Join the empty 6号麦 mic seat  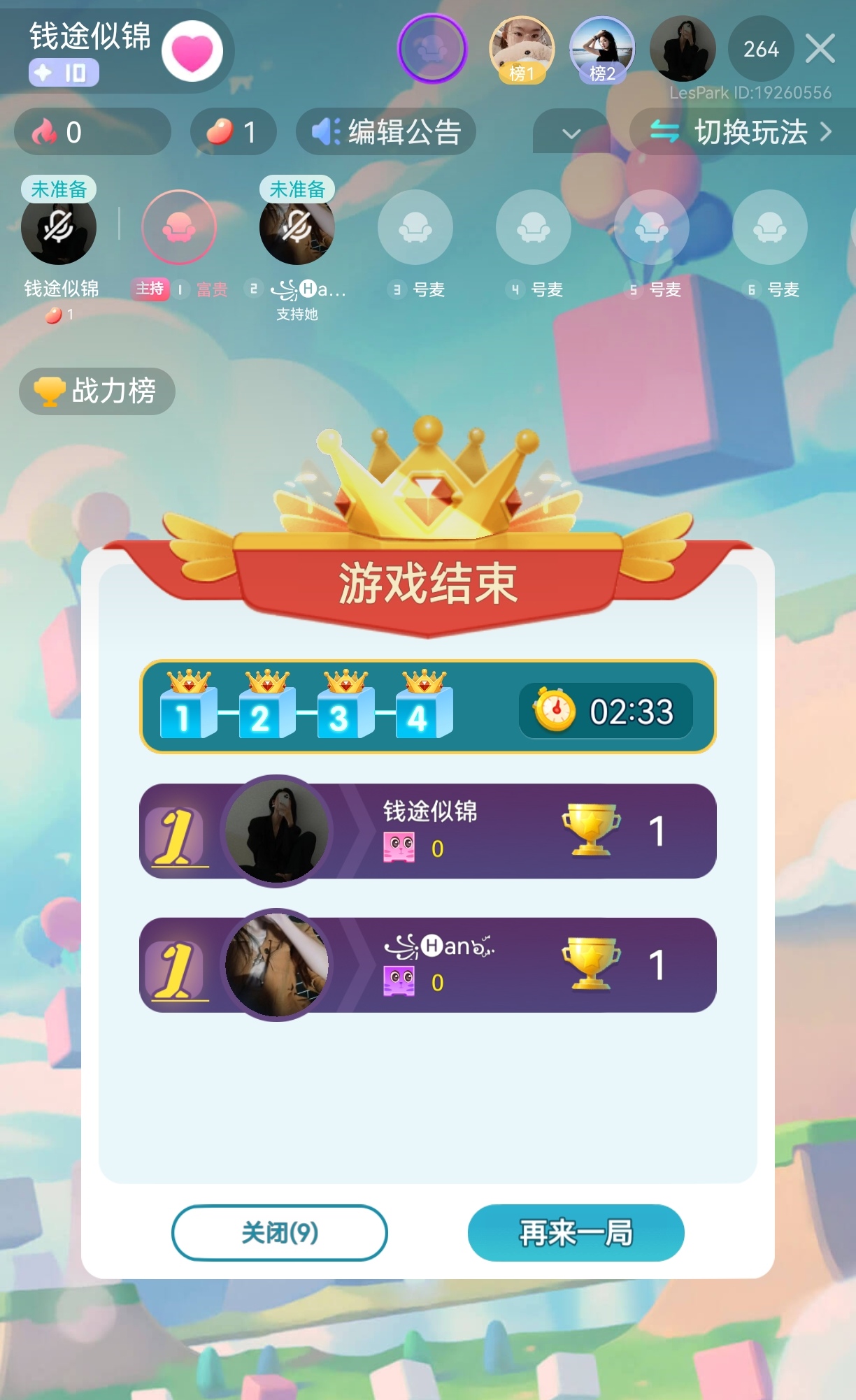pyautogui.click(x=770, y=227)
